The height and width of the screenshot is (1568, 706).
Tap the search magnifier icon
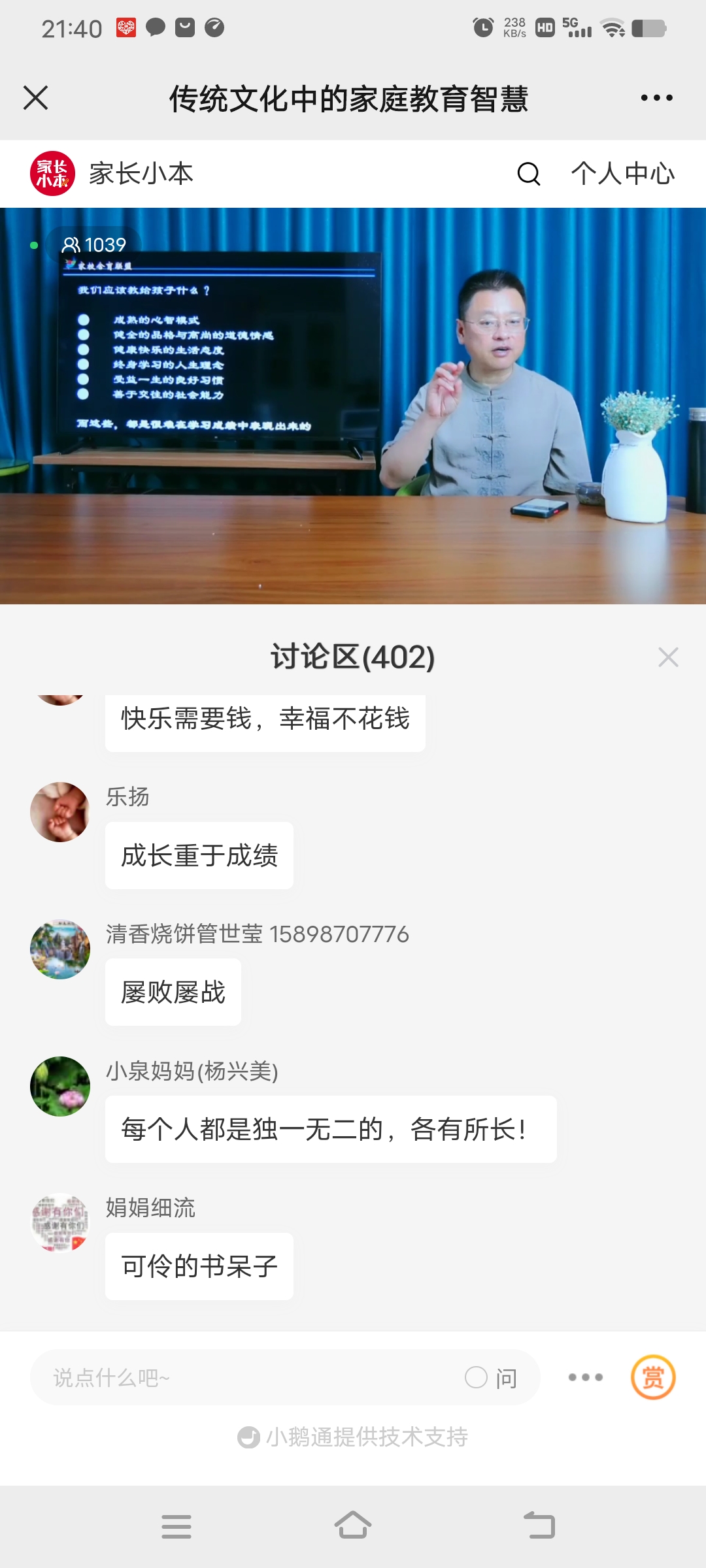[528, 174]
